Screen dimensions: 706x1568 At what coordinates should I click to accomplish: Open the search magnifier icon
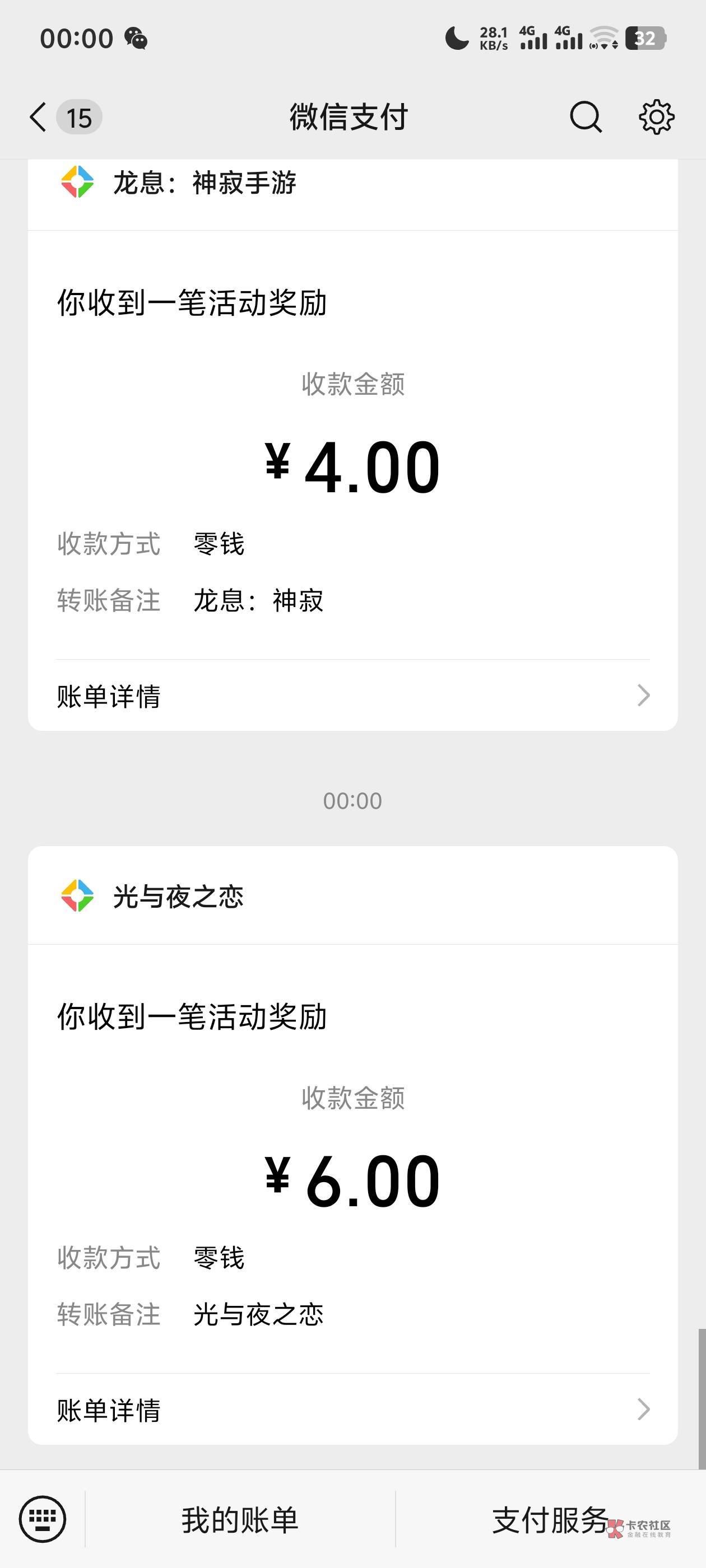click(586, 117)
